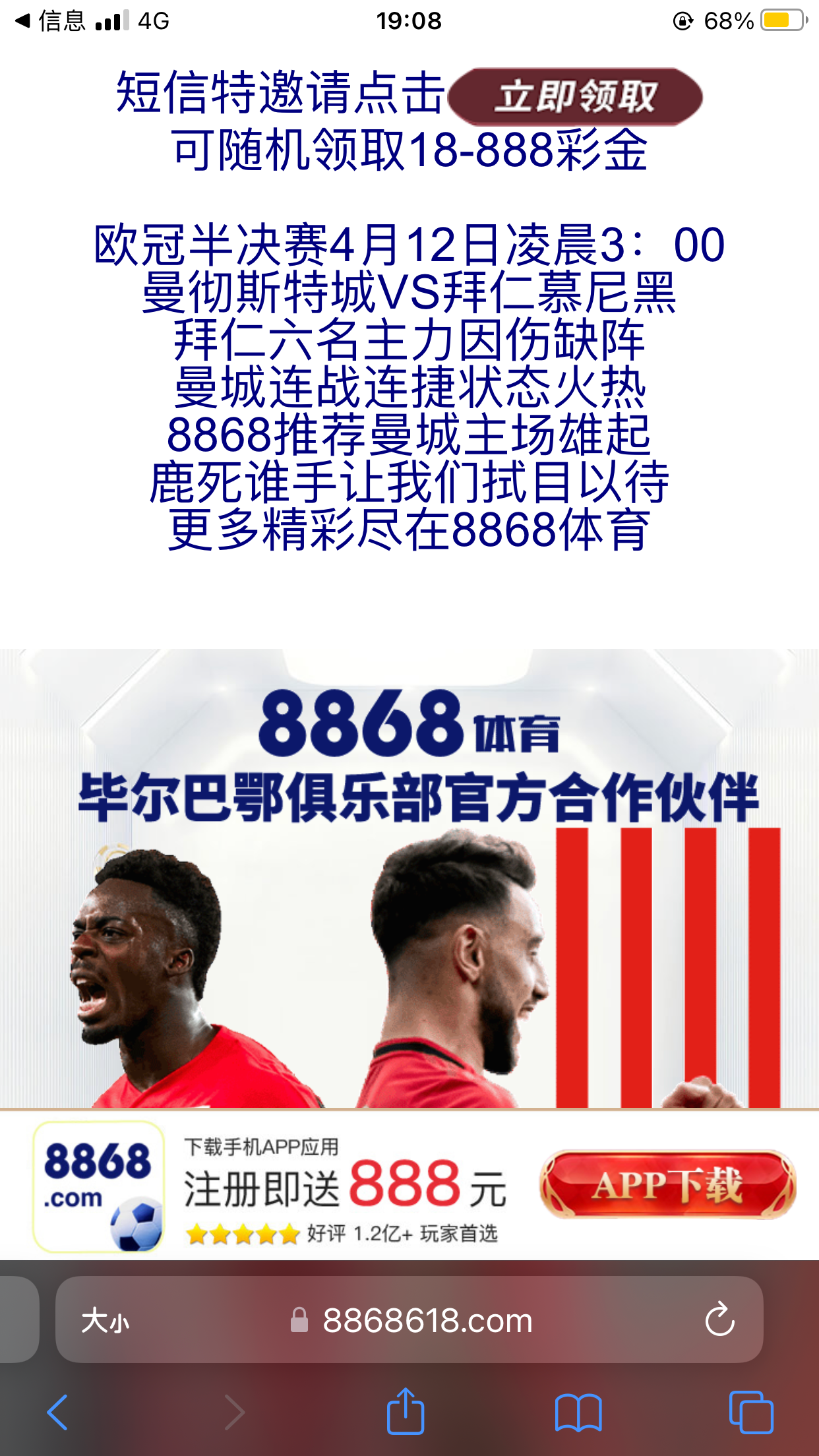Share this web page
Image resolution: width=819 pixels, height=1456 pixels.
[x=405, y=1412]
